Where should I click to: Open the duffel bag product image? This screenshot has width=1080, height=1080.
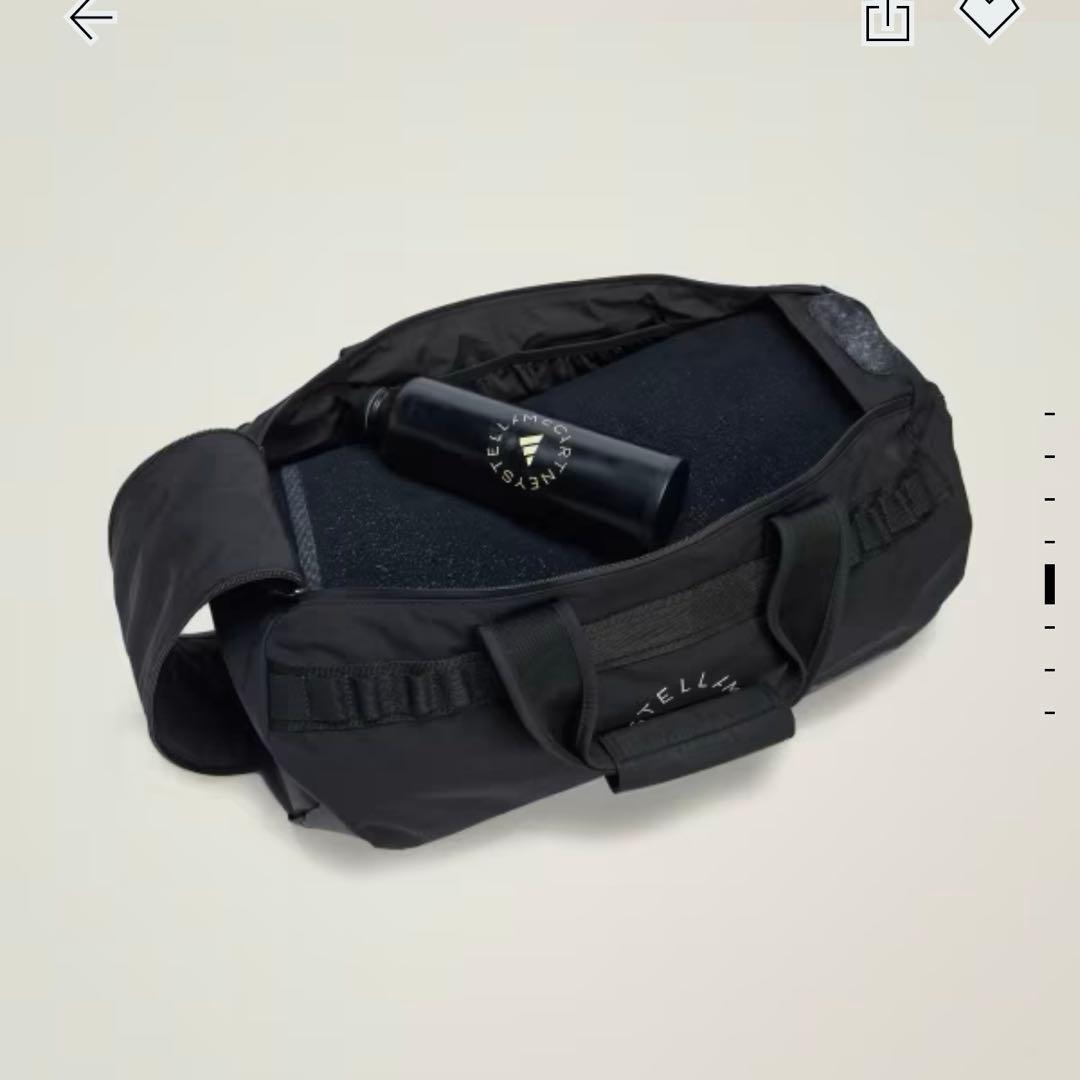pyautogui.click(x=540, y=560)
